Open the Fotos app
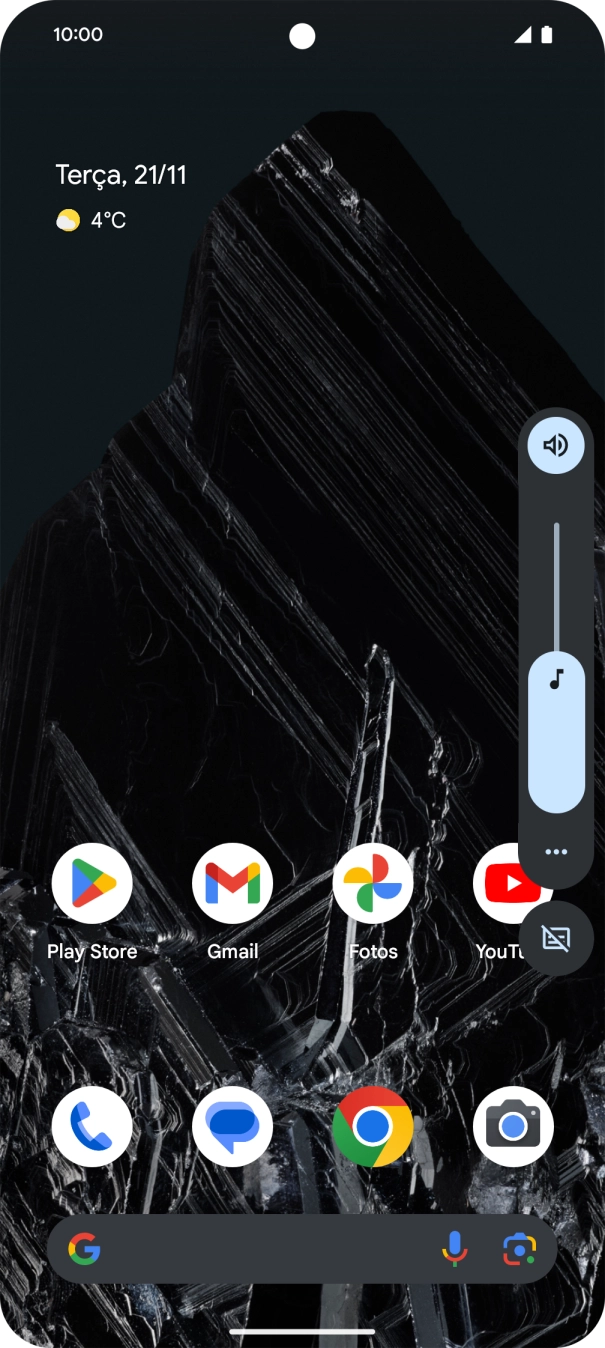605x1348 pixels. pos(373,883)
